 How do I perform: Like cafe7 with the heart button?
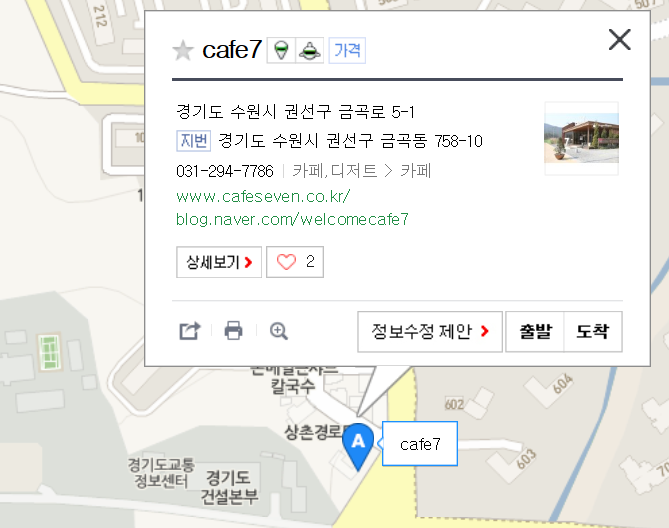tap(295, 262)
